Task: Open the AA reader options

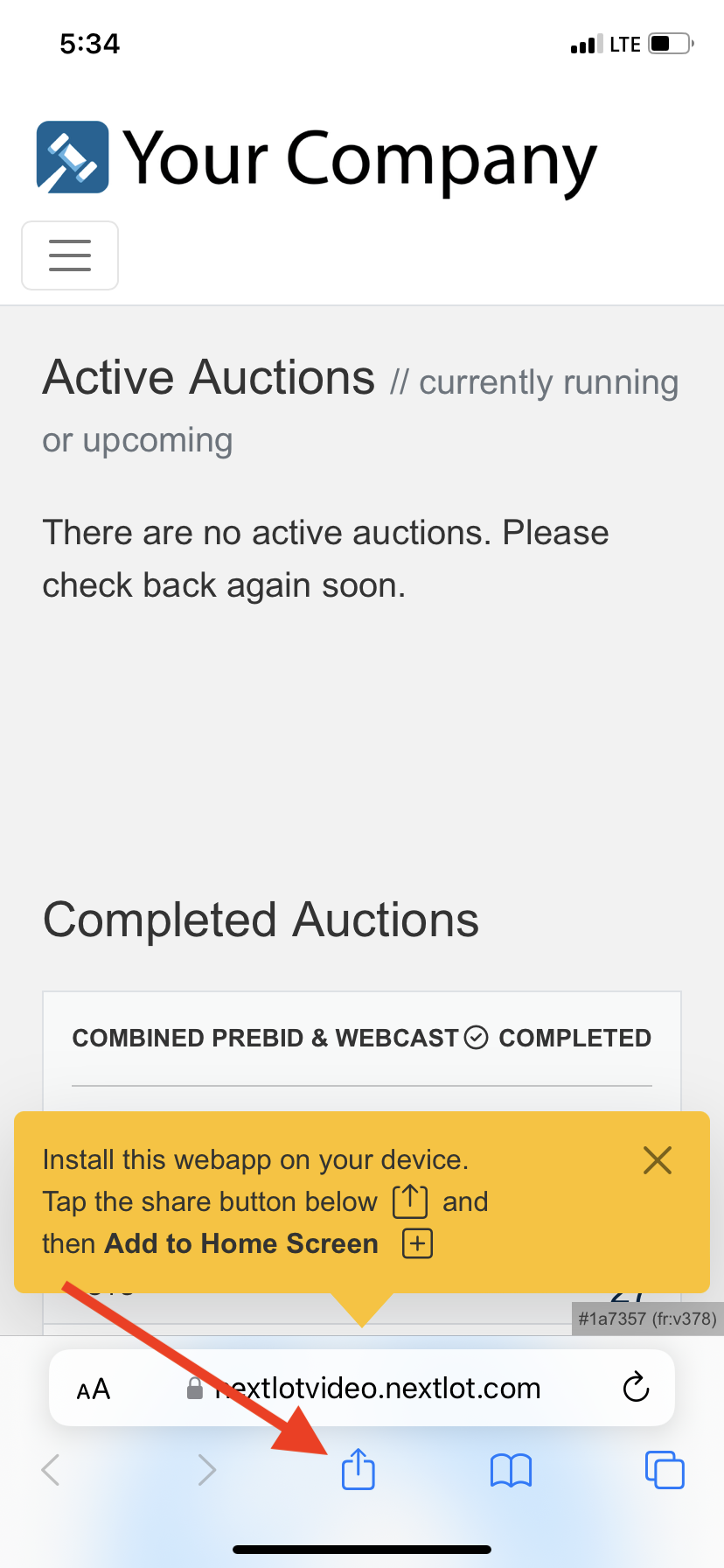Action: 94,1389
